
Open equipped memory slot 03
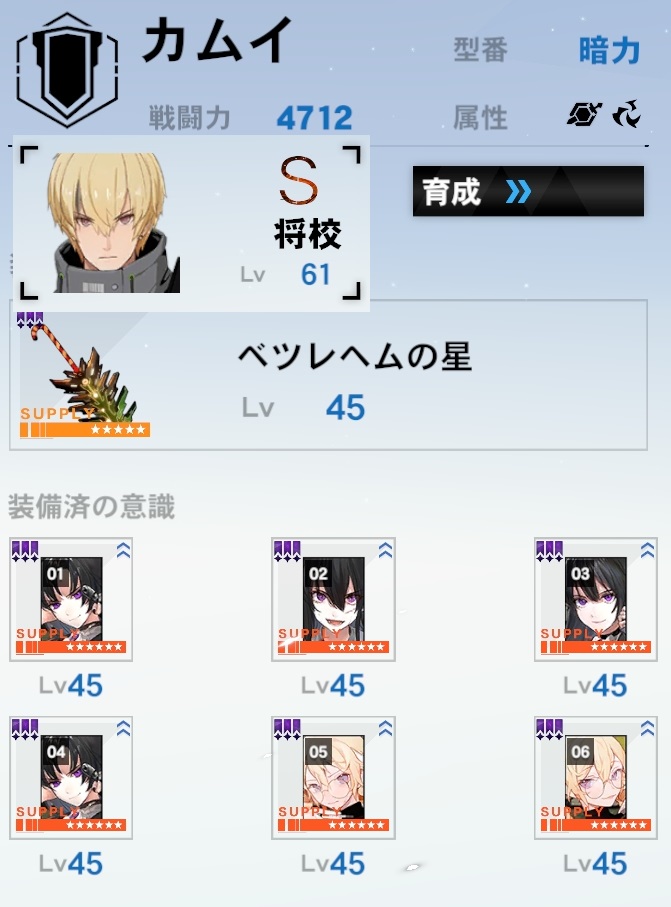tap(595, 599)
